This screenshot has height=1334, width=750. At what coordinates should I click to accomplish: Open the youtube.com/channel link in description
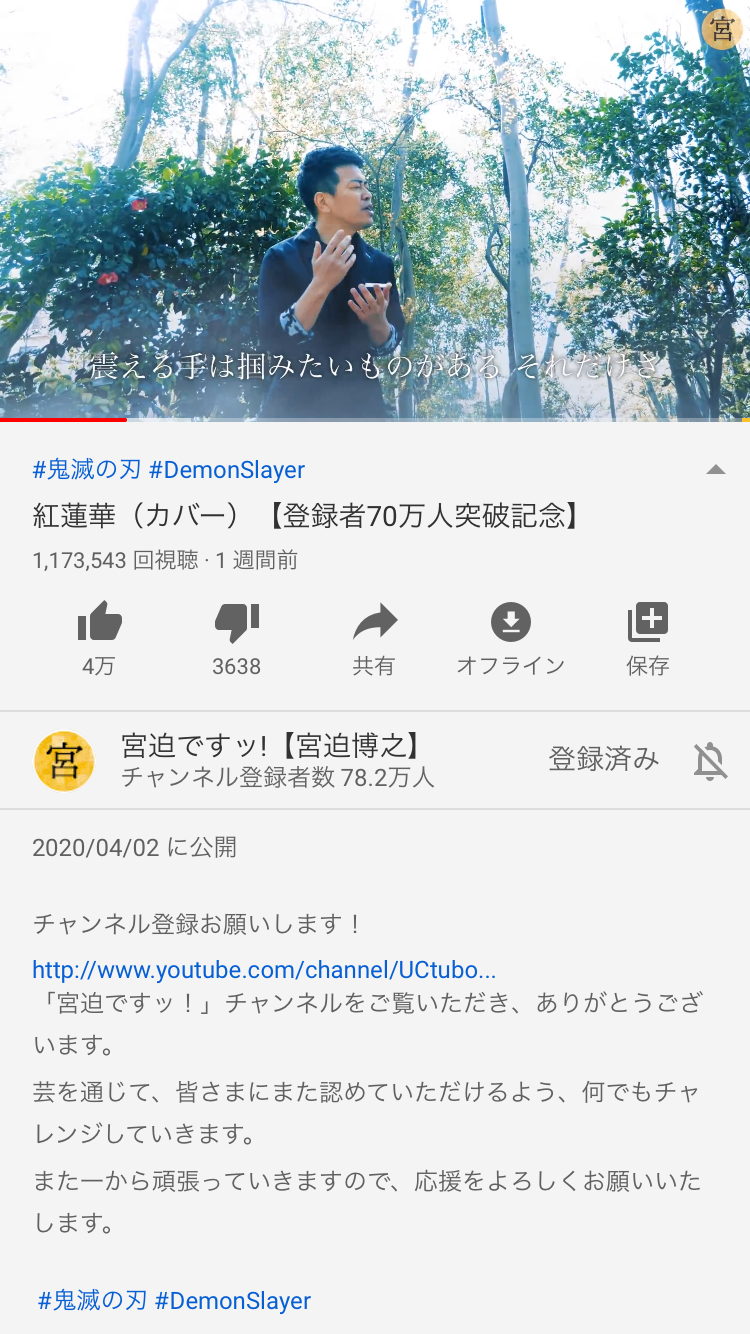(x=264, y=970)
